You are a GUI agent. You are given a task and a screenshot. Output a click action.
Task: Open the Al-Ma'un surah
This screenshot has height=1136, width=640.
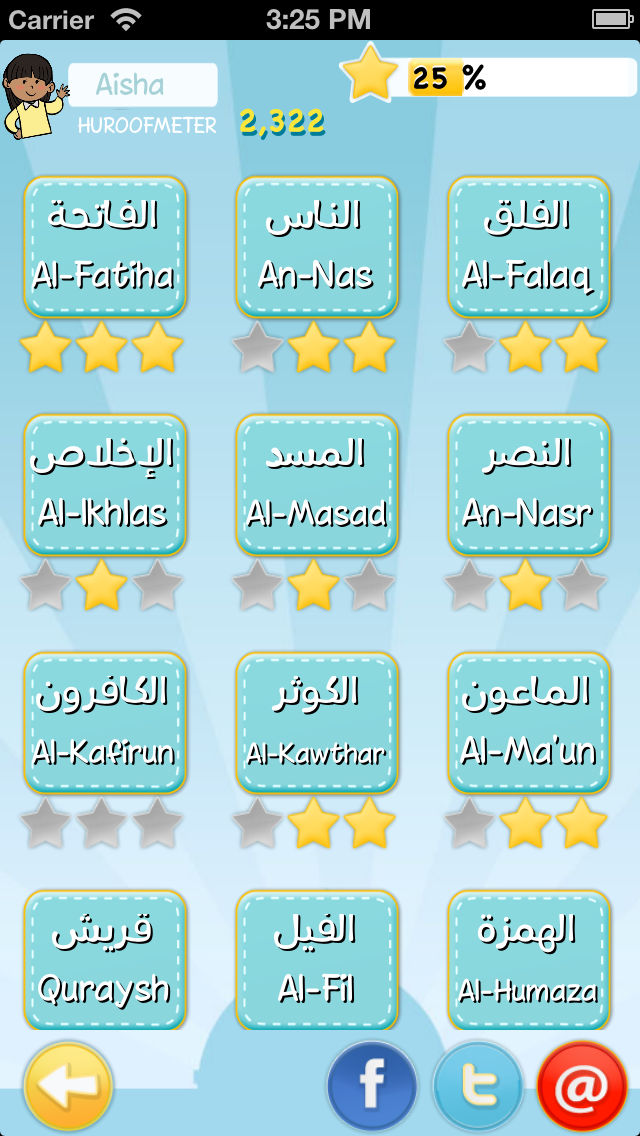click(529, 723)
